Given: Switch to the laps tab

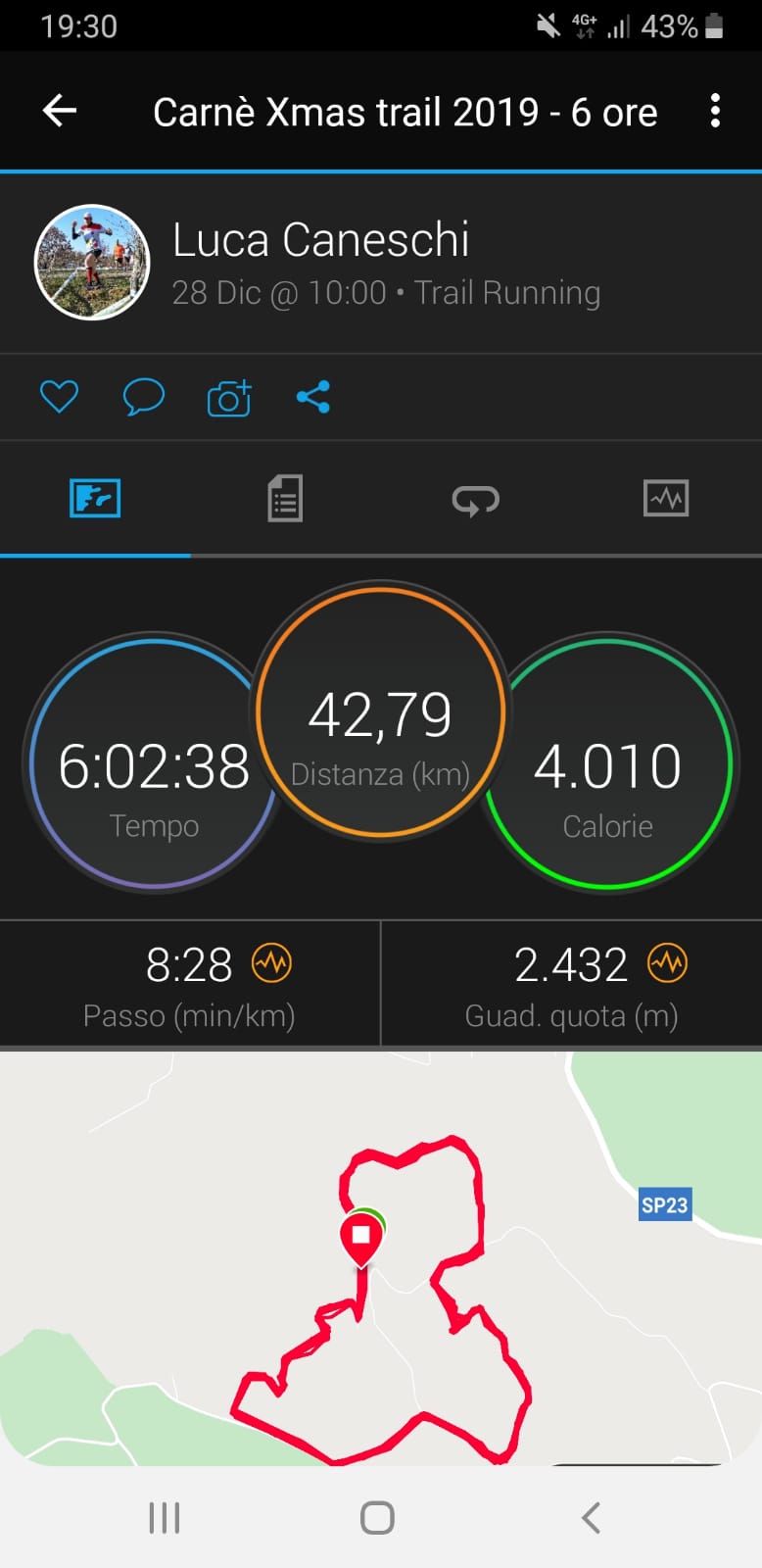Looking at the screenshot, I should 476,500.
